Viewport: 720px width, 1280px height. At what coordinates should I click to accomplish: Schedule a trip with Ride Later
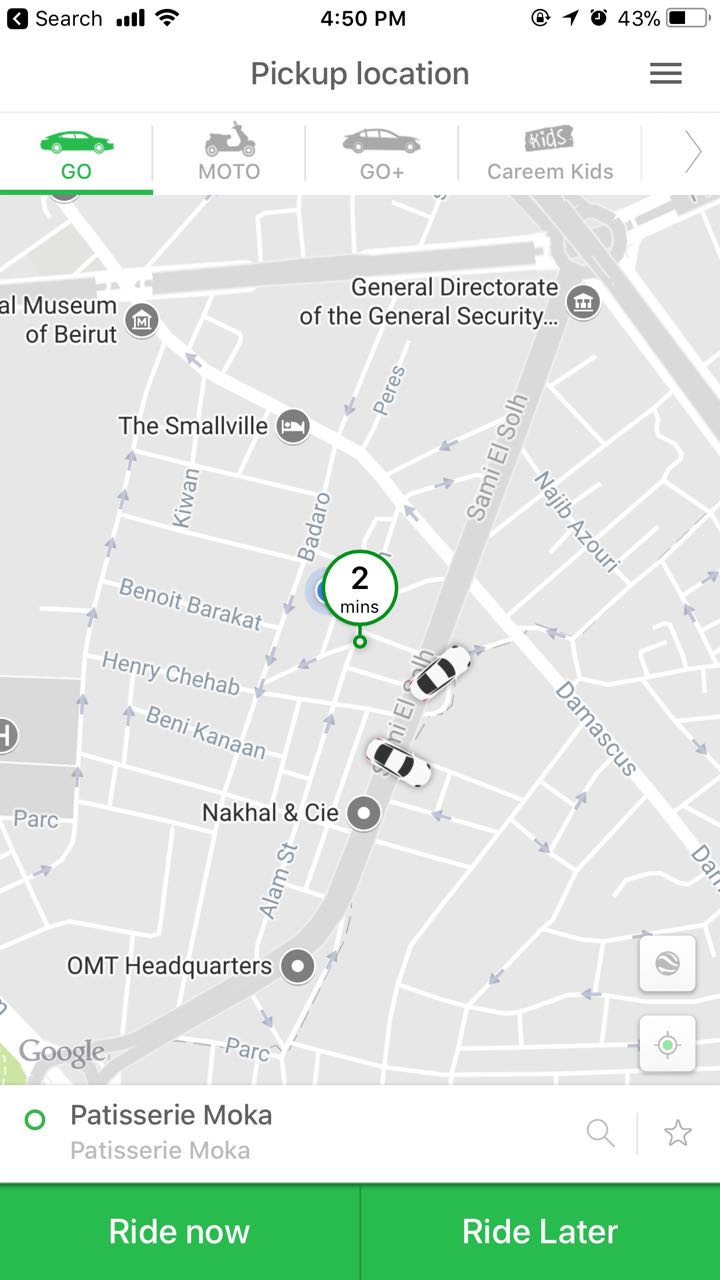540,1232
